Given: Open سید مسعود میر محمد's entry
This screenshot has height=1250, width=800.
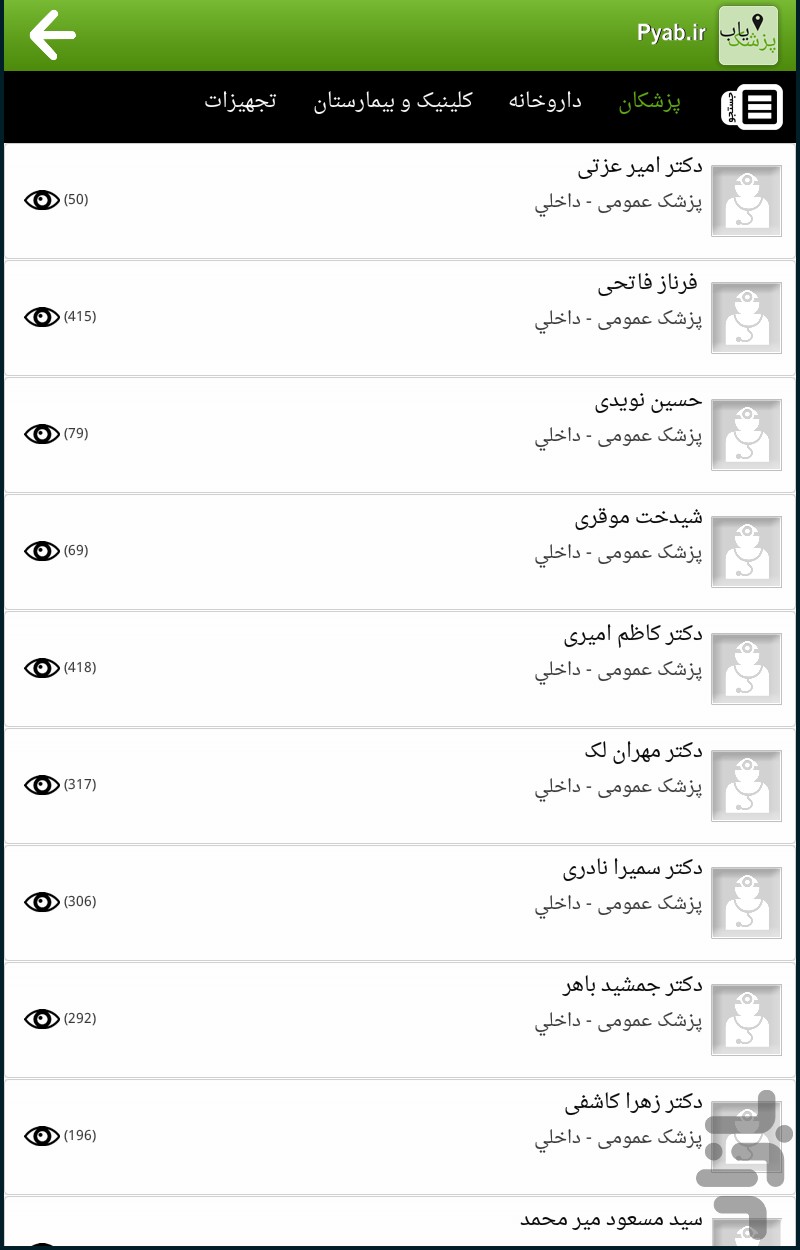Looking at the screenshot, I should [611, 1220].
